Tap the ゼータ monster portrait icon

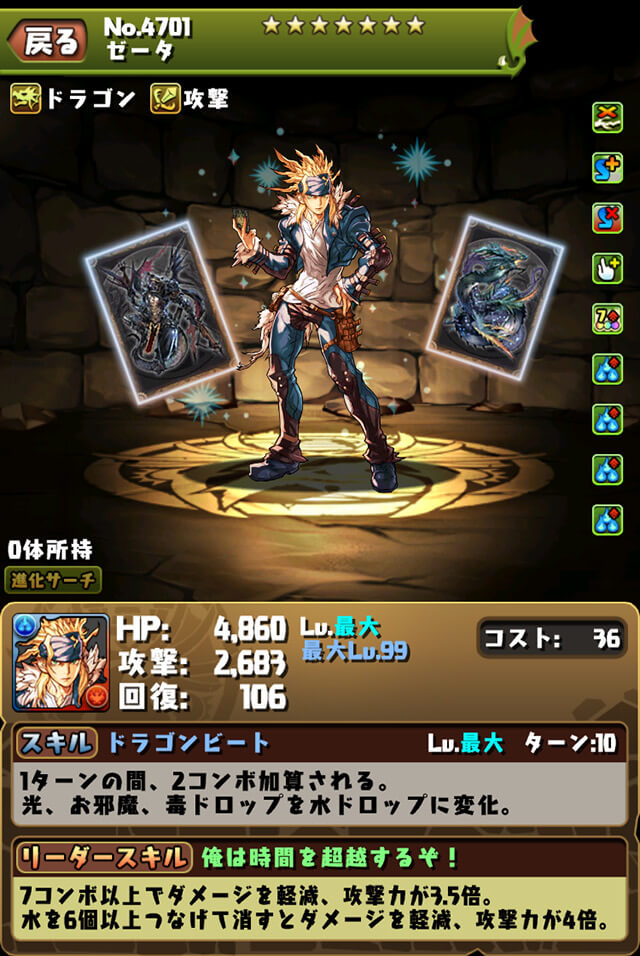[61, 662]
